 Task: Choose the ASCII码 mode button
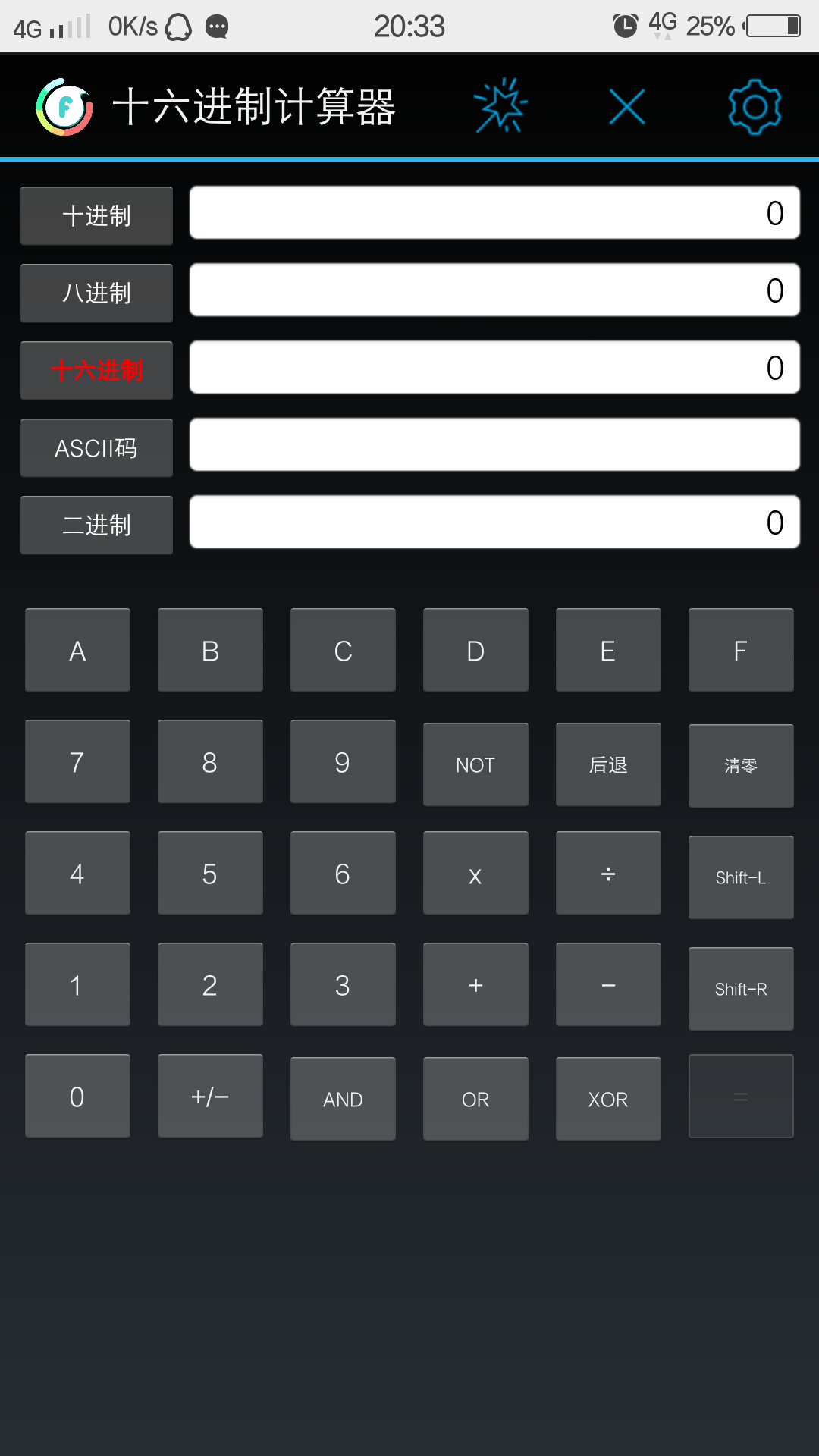click(x=96, y=448)
